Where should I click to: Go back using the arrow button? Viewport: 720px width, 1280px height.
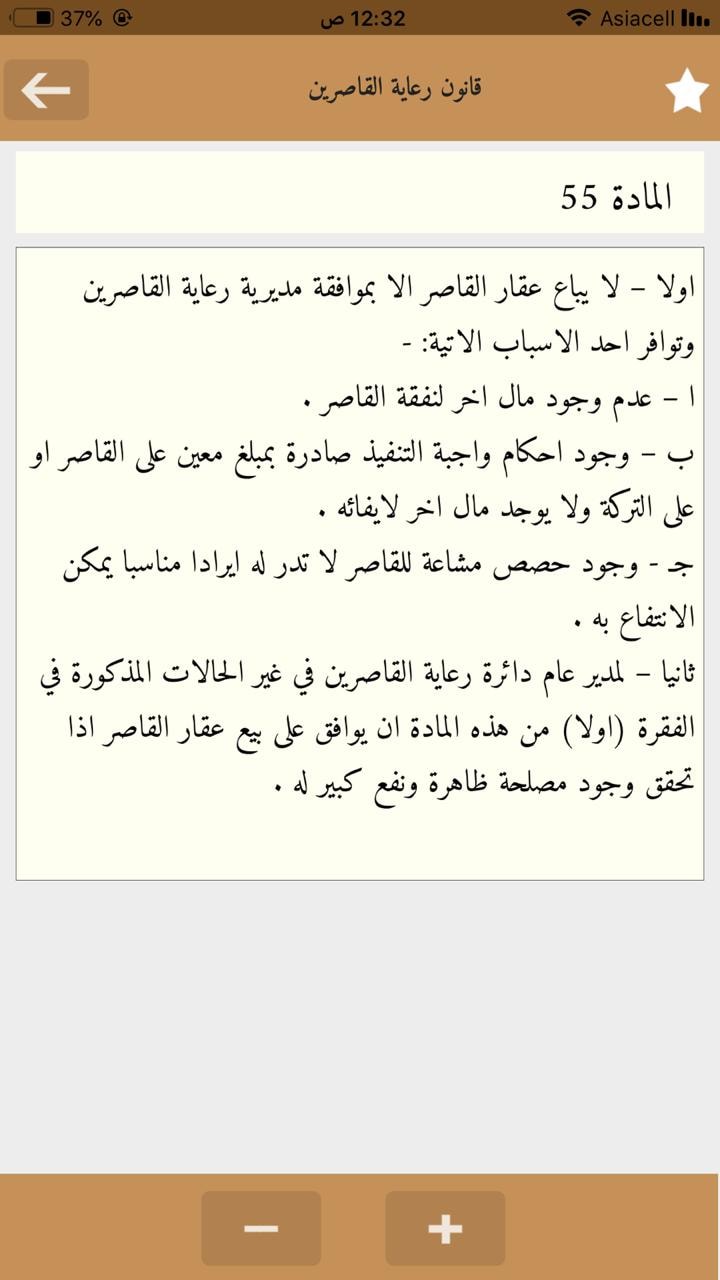click(x=46, y=90)
